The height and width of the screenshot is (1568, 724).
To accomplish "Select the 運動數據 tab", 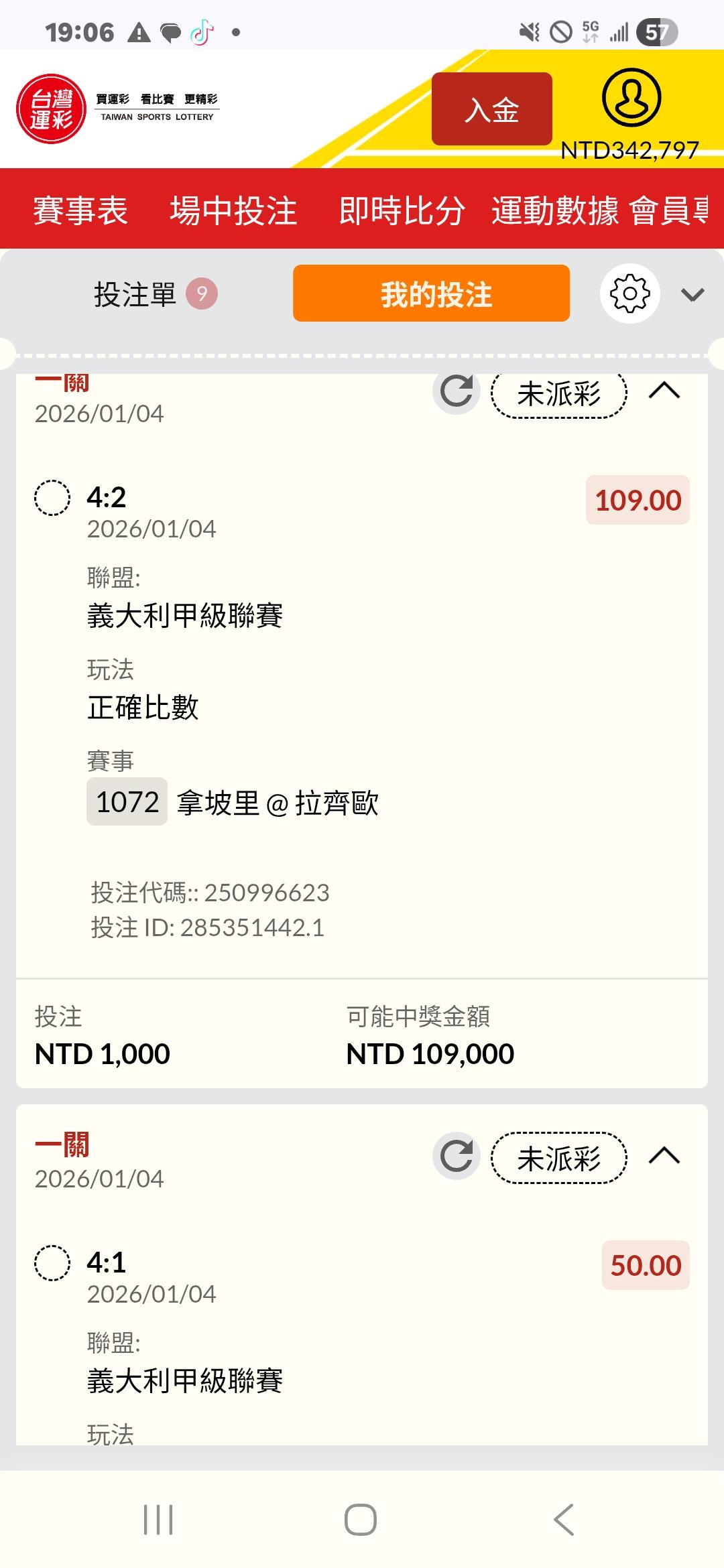I will coord(554,210).
